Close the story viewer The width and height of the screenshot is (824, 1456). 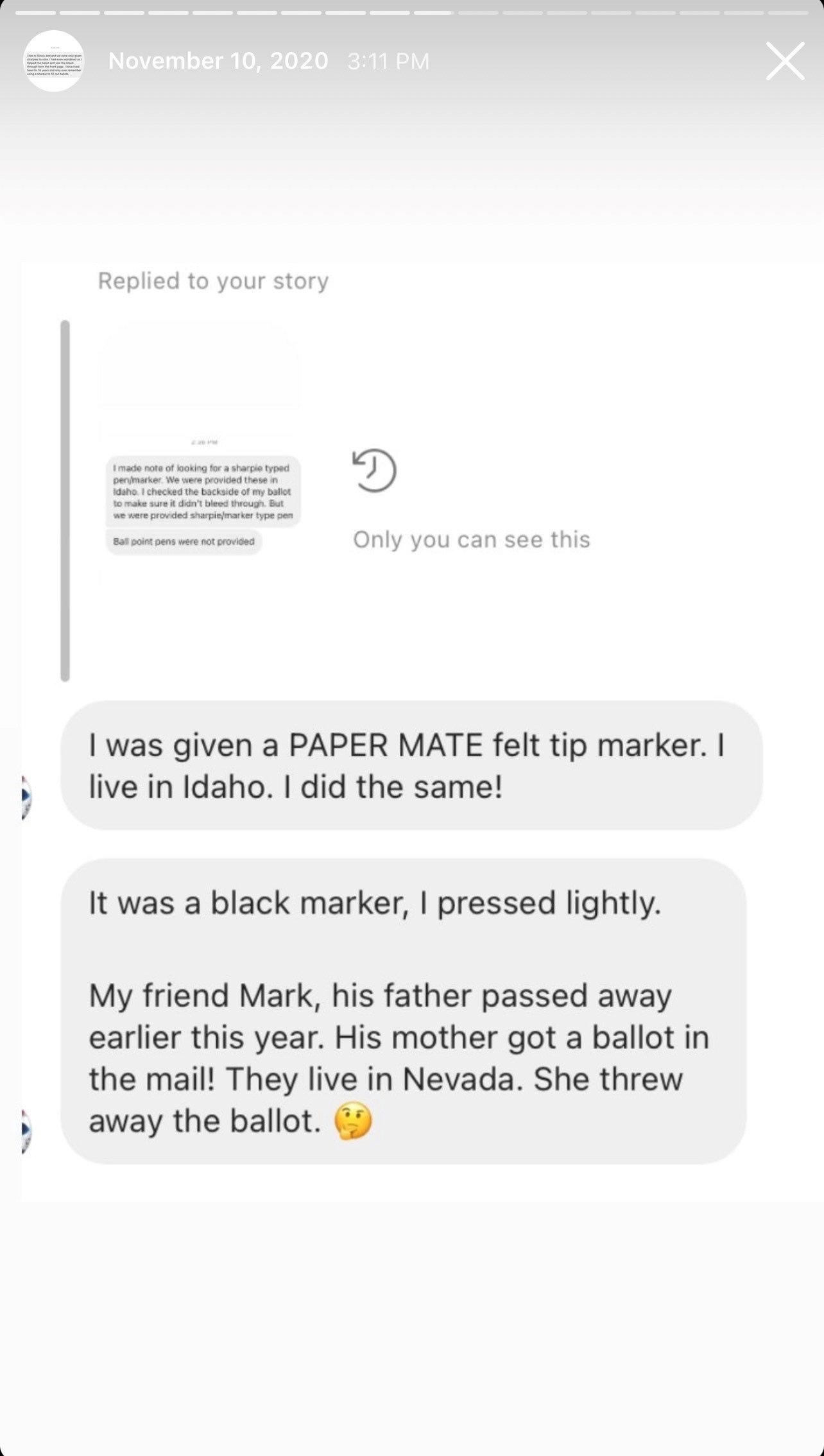pyautogui.click(x=785, y=62)
